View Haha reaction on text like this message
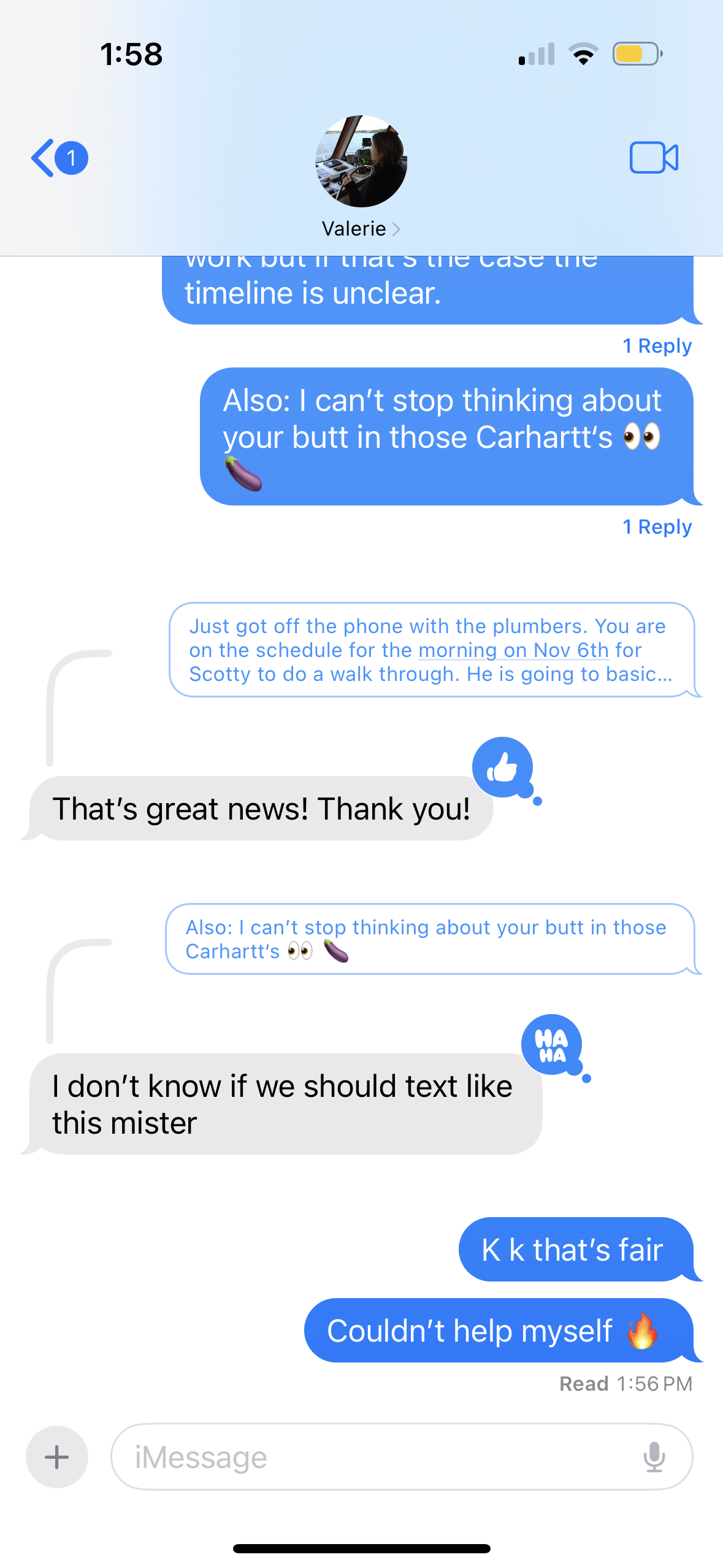The width and height of the screenshot is (723, 1568). tap(551, 1045)
